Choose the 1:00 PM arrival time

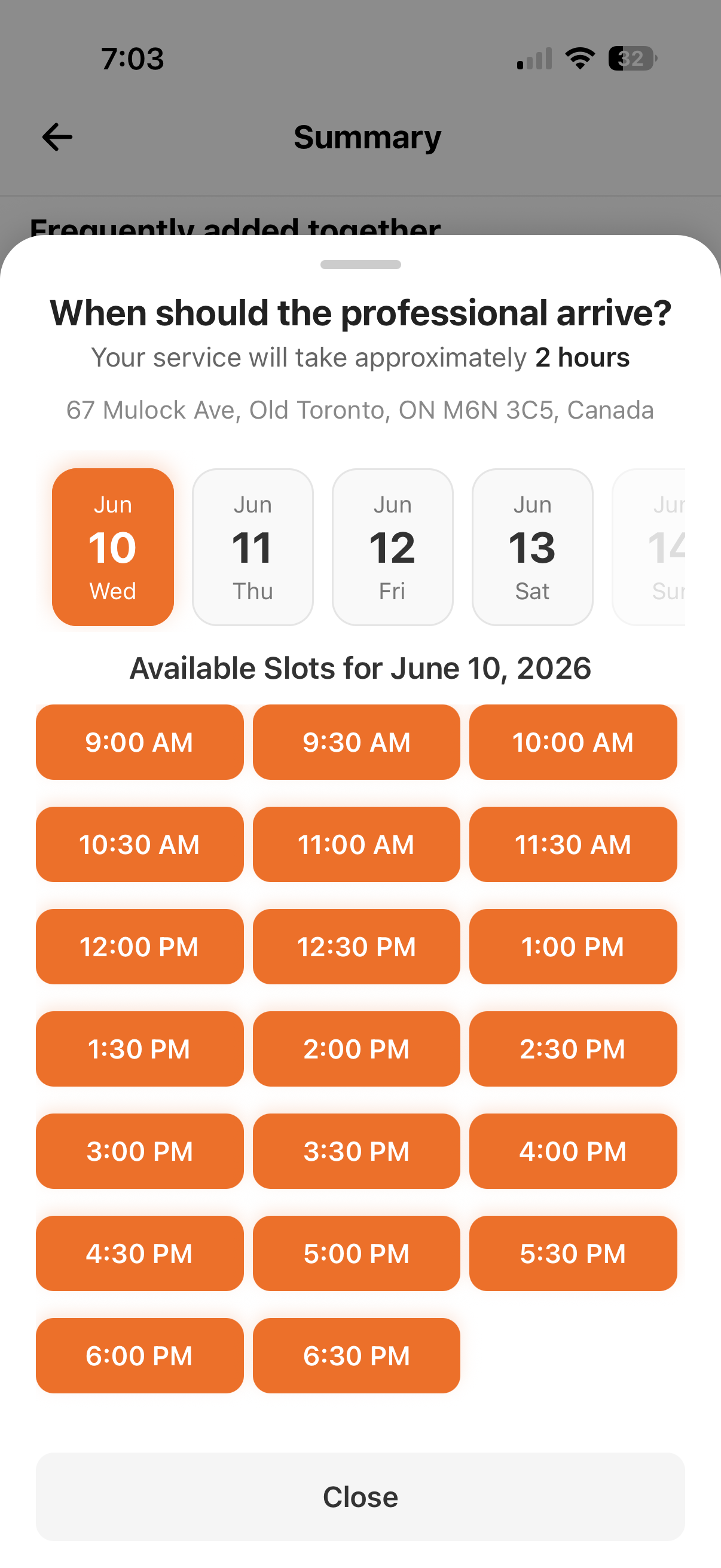[573, 947]
